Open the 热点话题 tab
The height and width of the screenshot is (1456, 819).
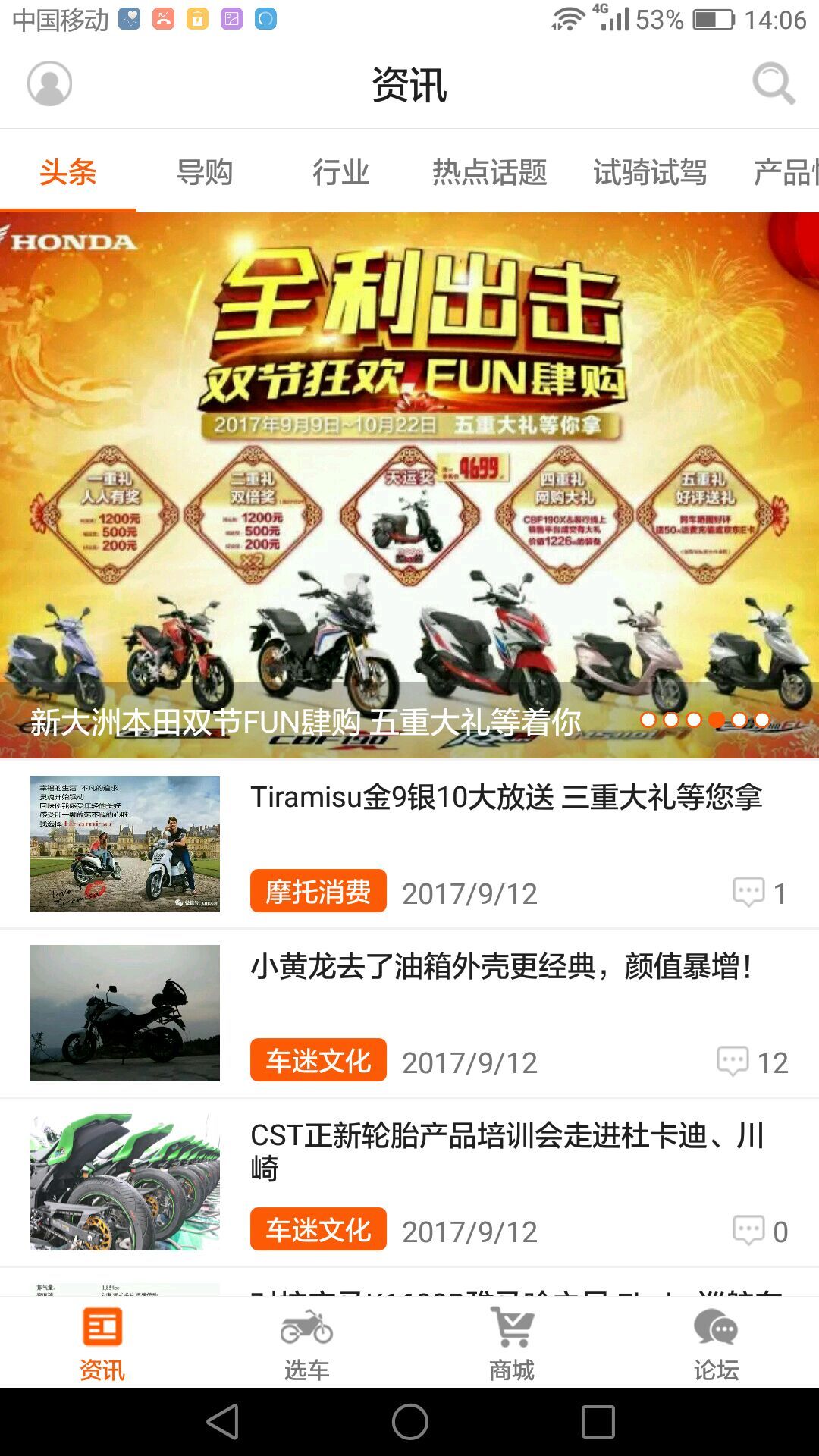(x=490, y=172)
